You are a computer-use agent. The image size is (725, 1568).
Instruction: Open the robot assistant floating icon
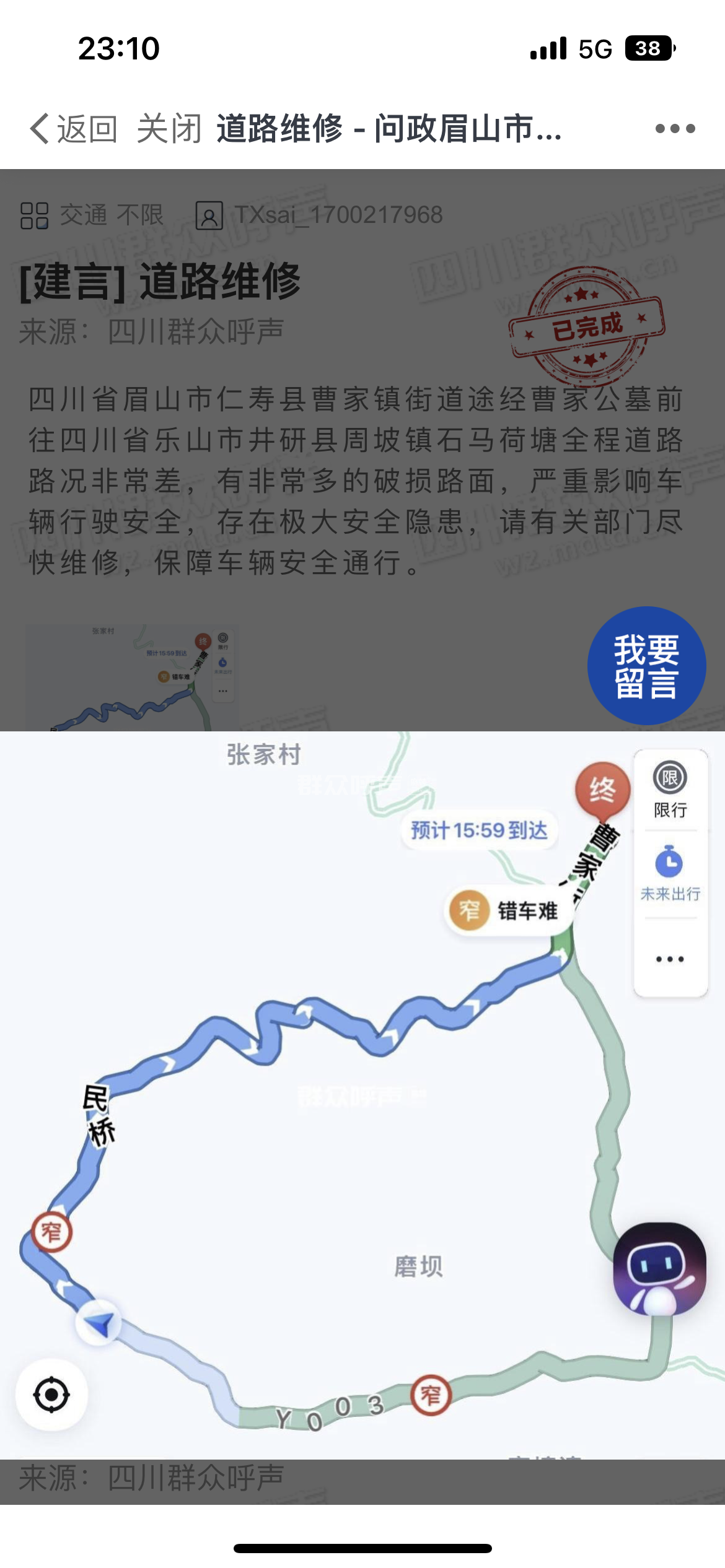pyautogui.click(x=659, y=1268)
